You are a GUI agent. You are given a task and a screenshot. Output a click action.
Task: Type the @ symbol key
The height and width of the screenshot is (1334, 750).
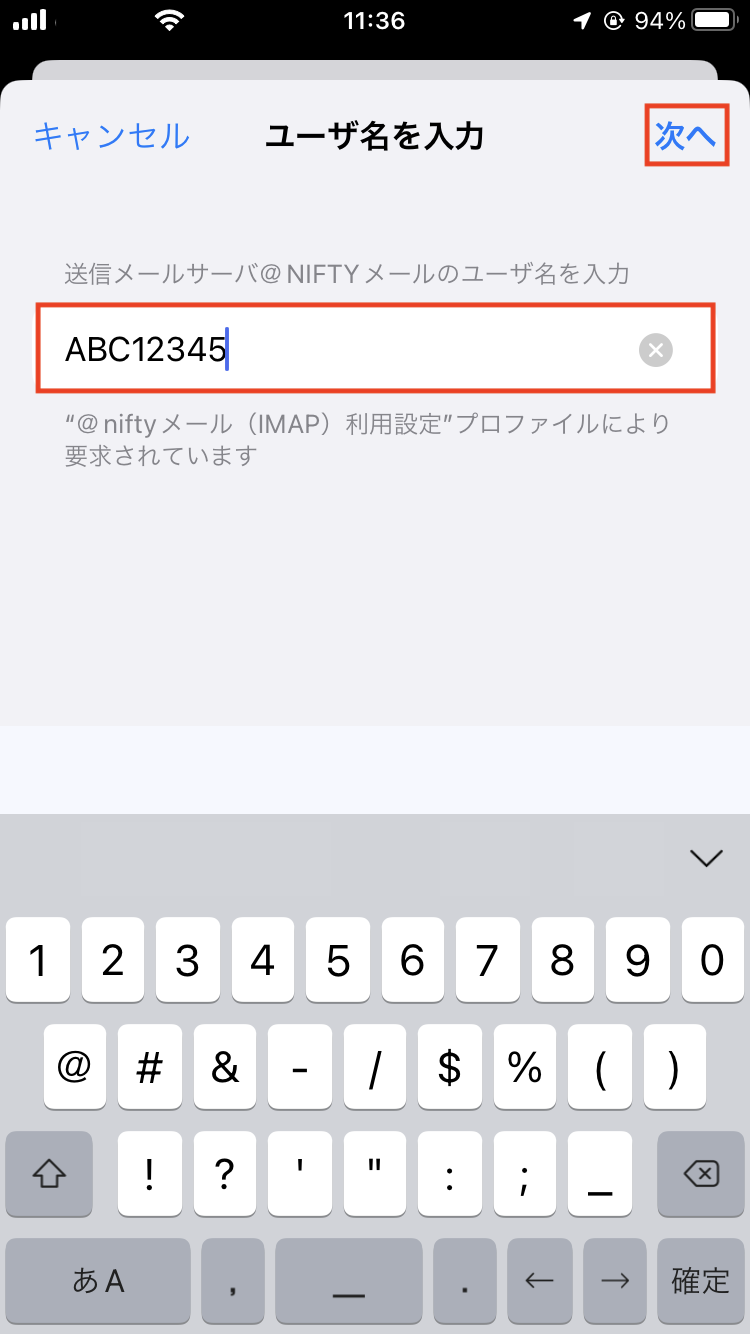click(75, 1068)
